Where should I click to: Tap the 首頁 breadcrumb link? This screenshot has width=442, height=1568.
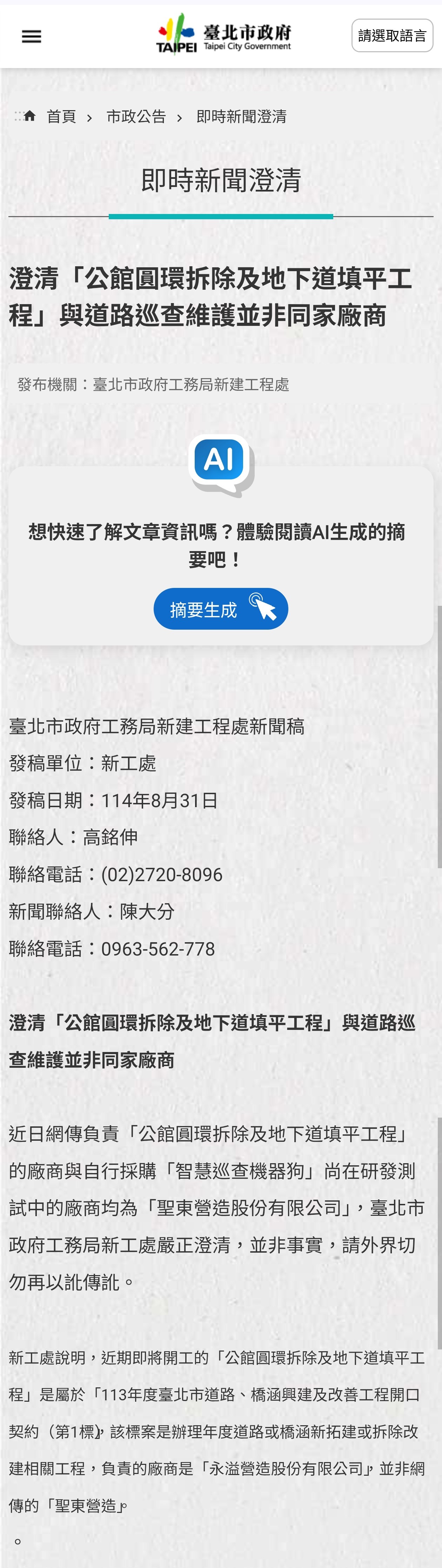tap(61, 117)
